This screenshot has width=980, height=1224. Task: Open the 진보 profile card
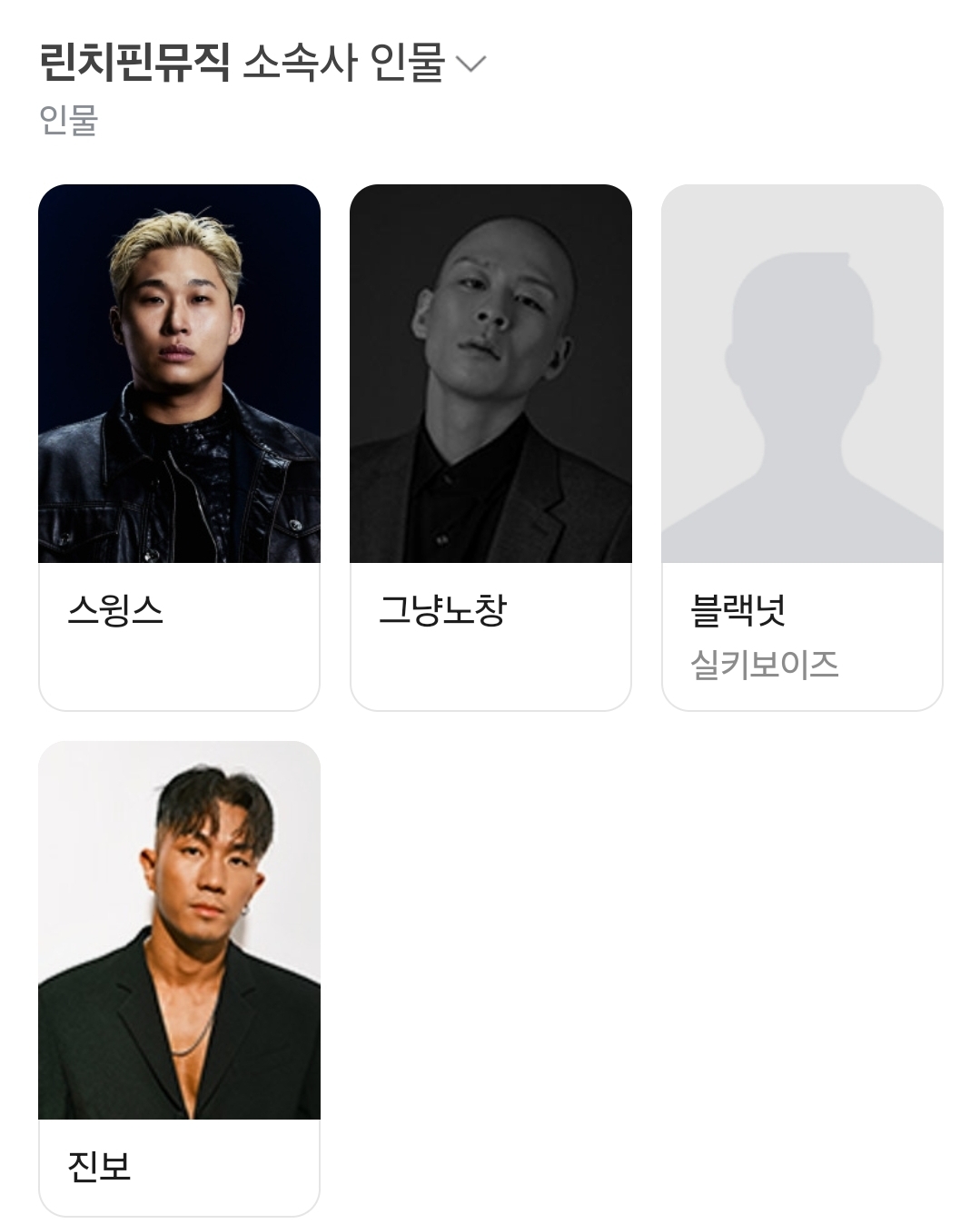[179, 977]
